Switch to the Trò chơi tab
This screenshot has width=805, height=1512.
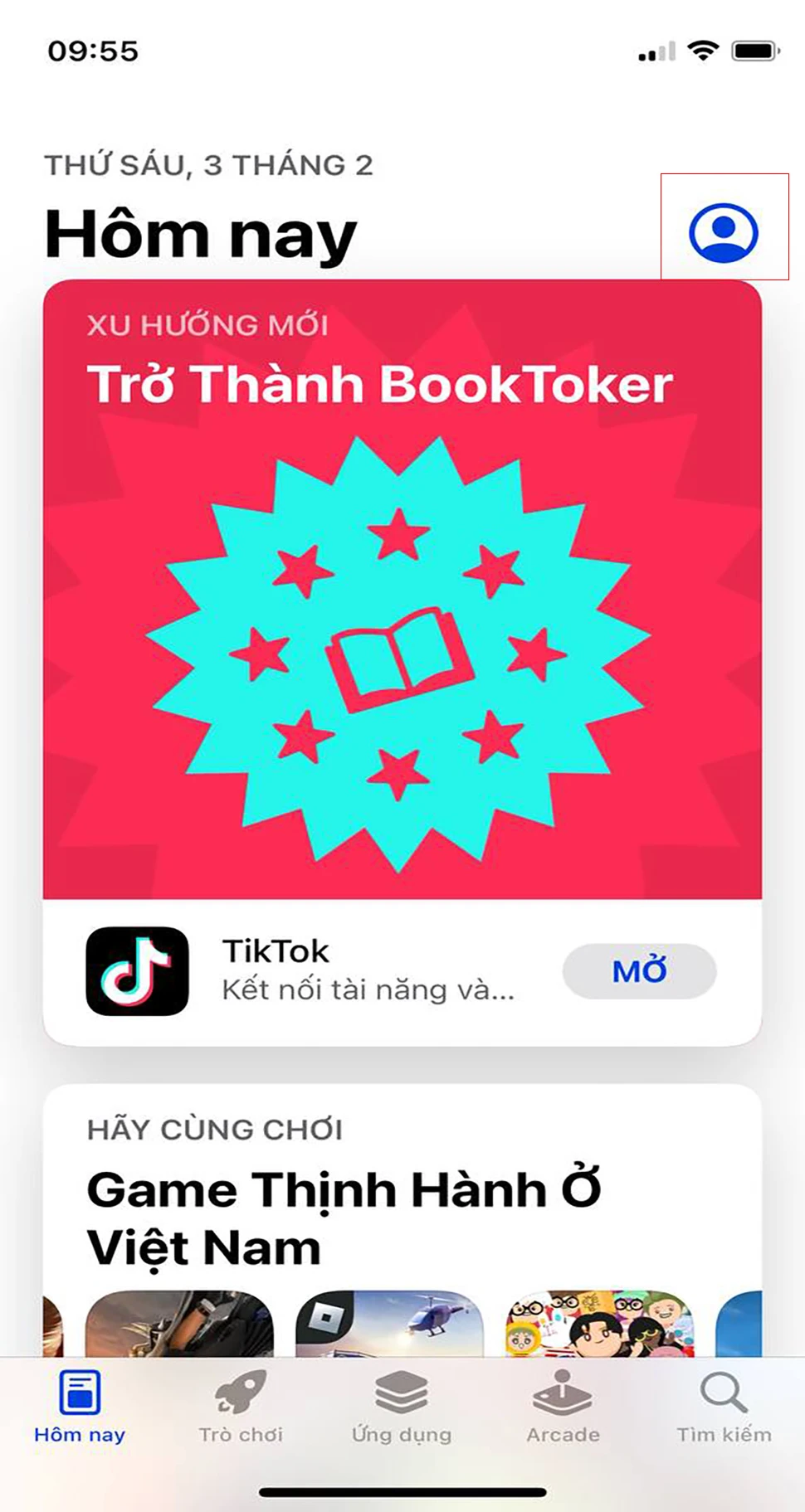tap(240, 1410)
